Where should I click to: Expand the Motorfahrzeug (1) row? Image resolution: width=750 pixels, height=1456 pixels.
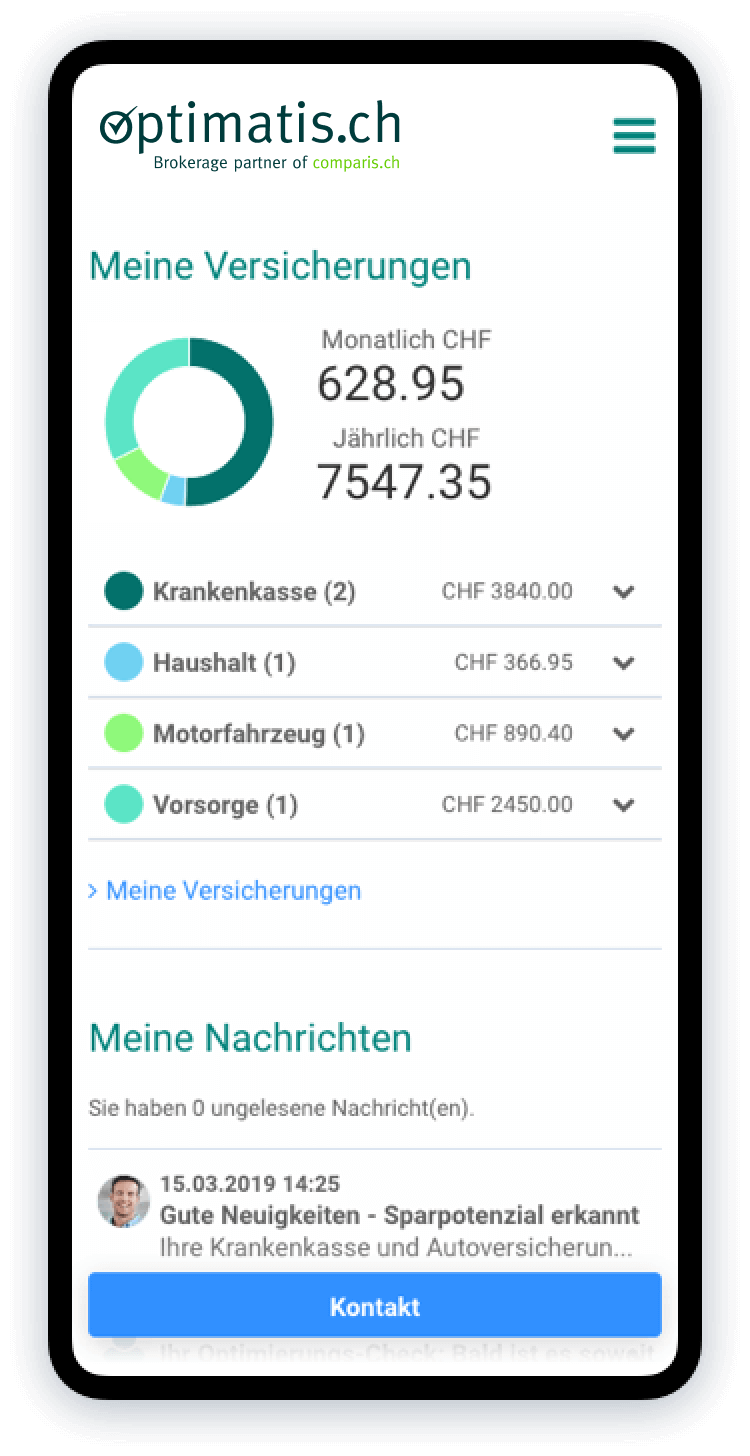624,734
